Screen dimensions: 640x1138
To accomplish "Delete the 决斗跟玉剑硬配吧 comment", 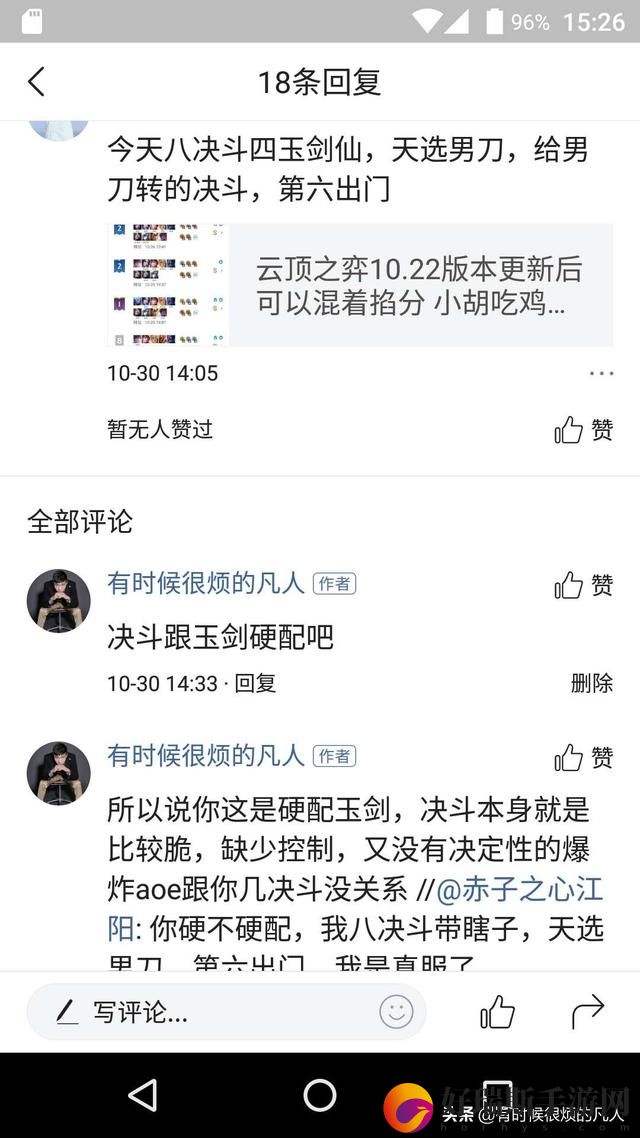I will pyautogui.click(x=591, y=684).
